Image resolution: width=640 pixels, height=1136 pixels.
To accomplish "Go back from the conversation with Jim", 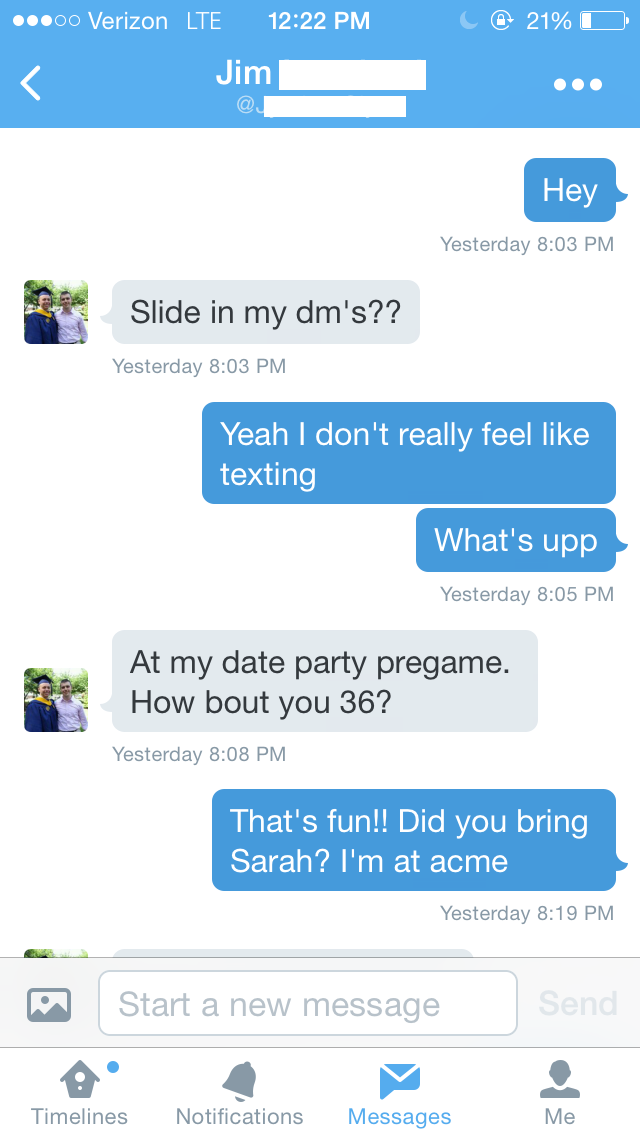I will click(30, 83).
